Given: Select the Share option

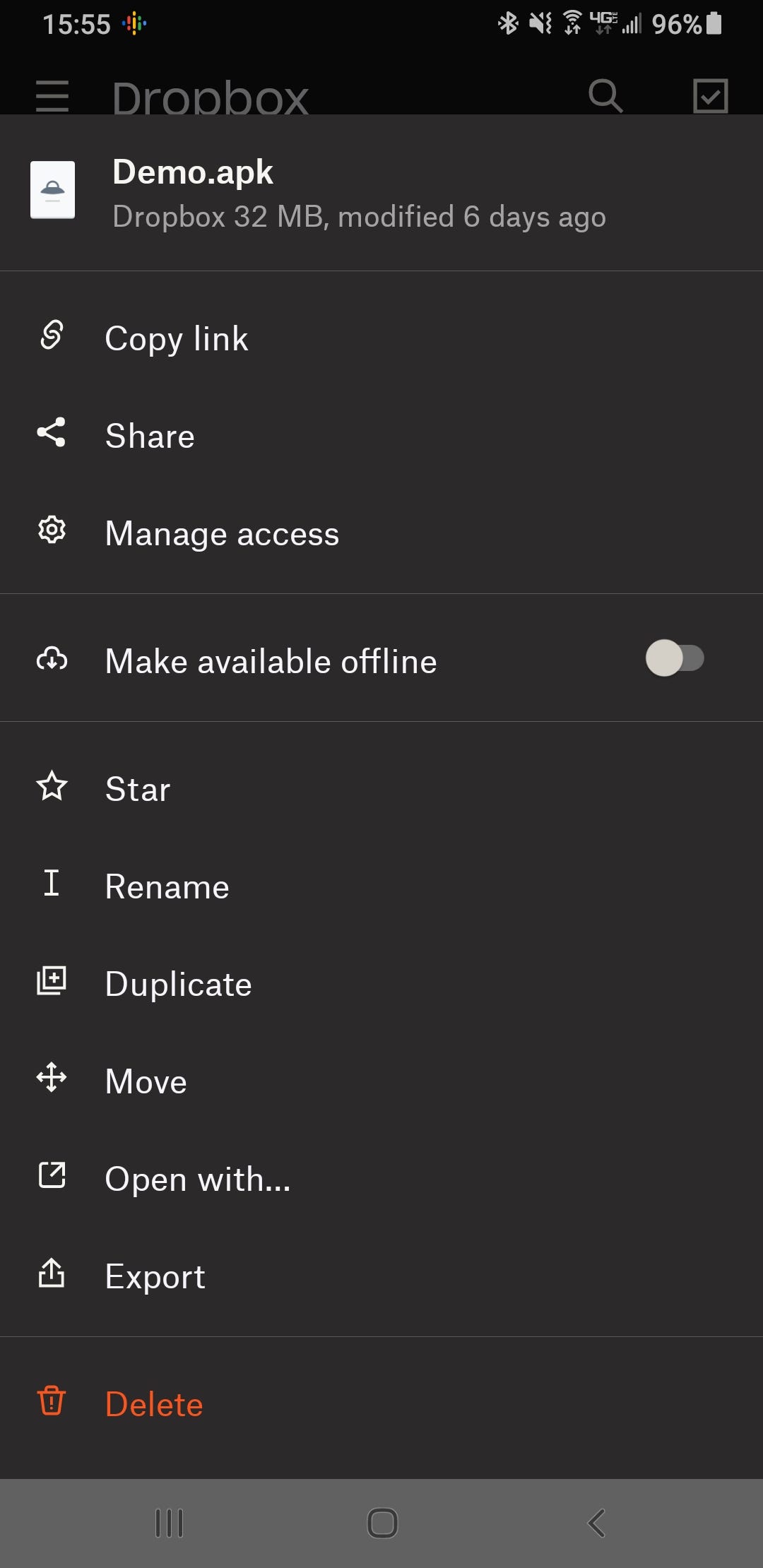Looking at the screenshot, I should (x=381, y=436).
